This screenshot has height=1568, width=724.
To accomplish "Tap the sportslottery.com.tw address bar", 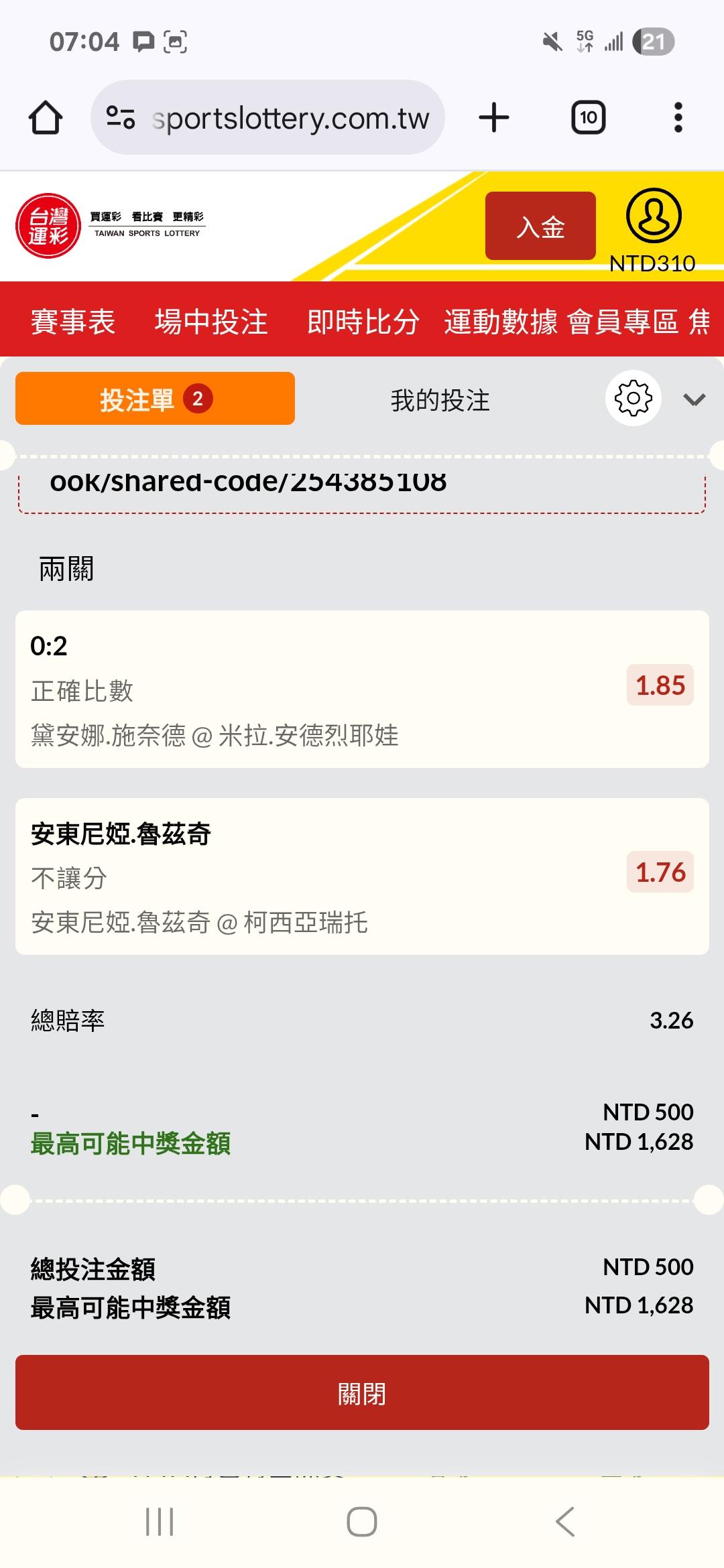I will coord(268,118).
